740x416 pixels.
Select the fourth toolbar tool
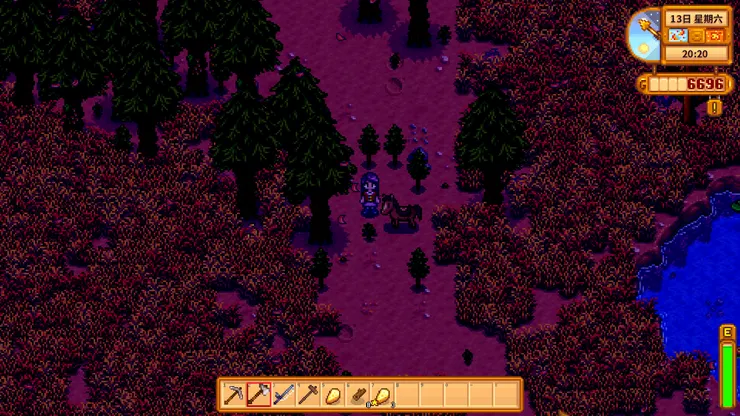pos(309,396)
